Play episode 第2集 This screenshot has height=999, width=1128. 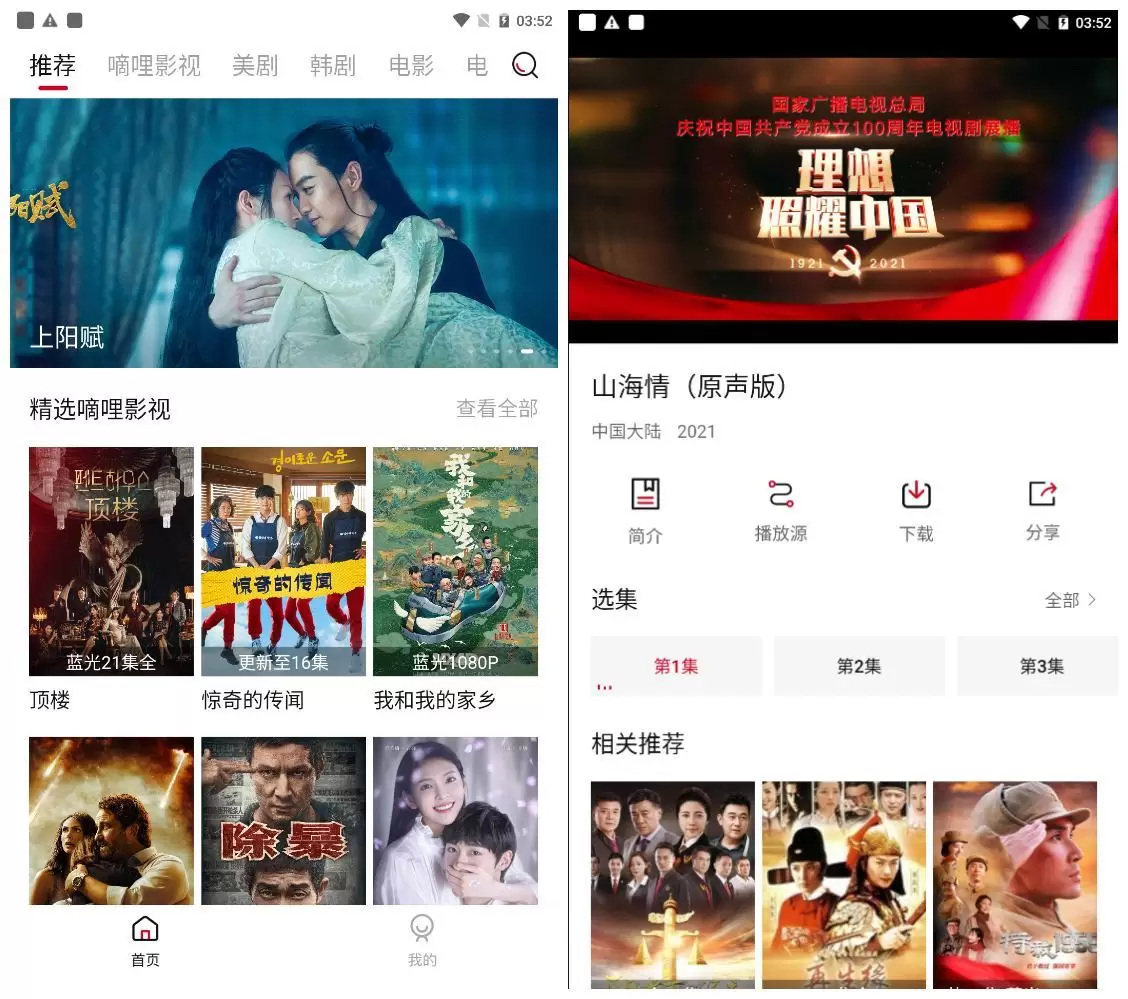(859, 666)
